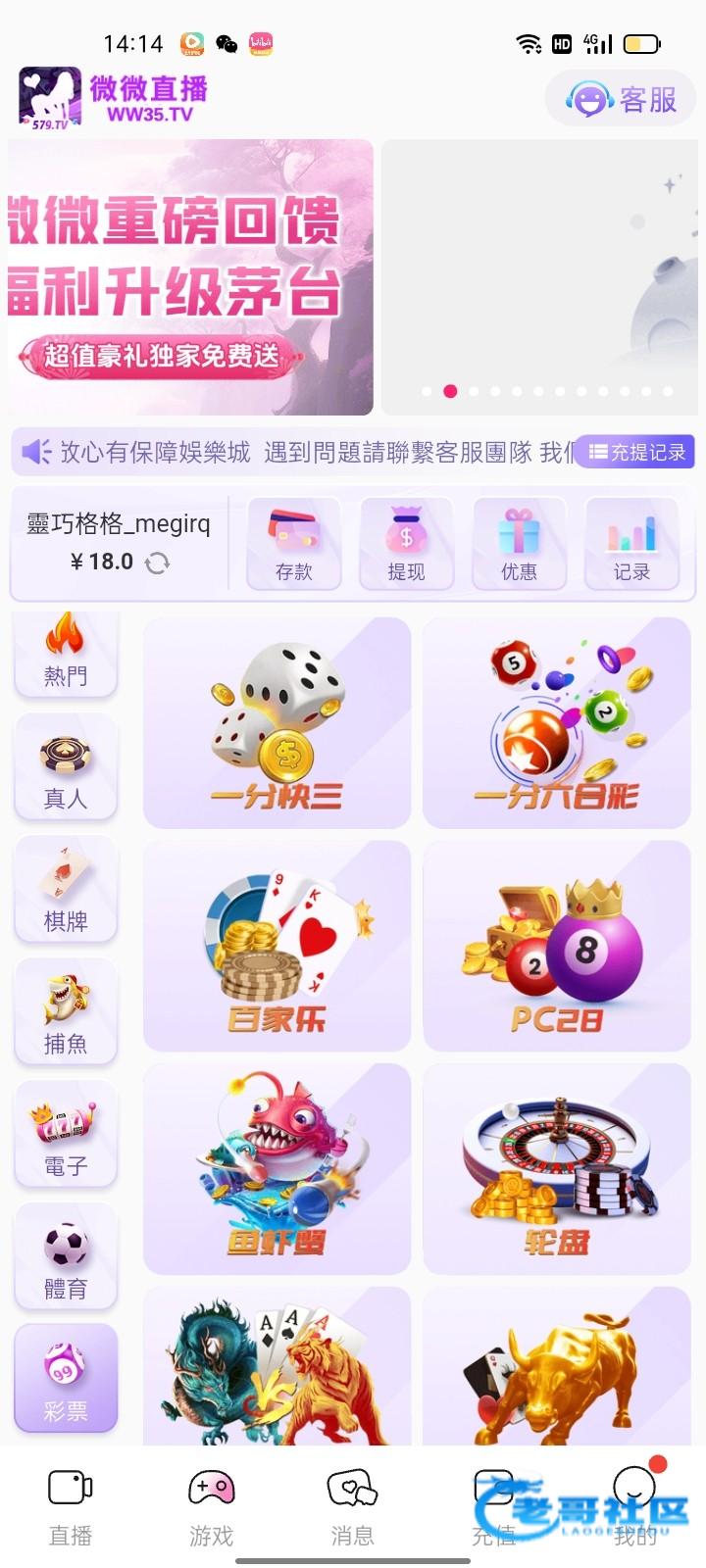Open the PC28 game tile
The height and width of the screenshot is (1568, 706).
coord(556,946)
